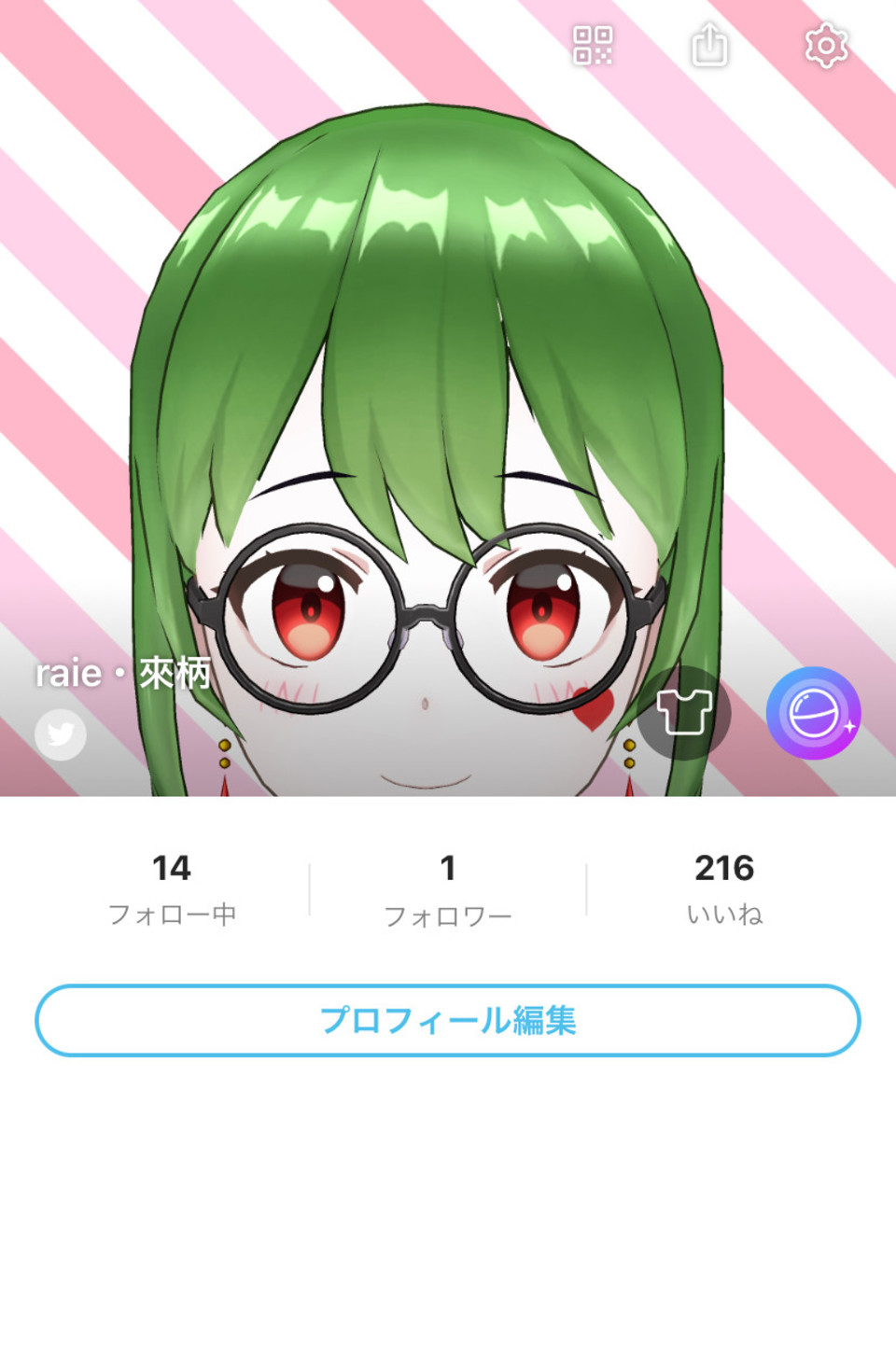Image resolution: width=896 pixels, height=1355 pixels.
Task: Open the outfit shirt button
Action: click(x=684, y=713)
